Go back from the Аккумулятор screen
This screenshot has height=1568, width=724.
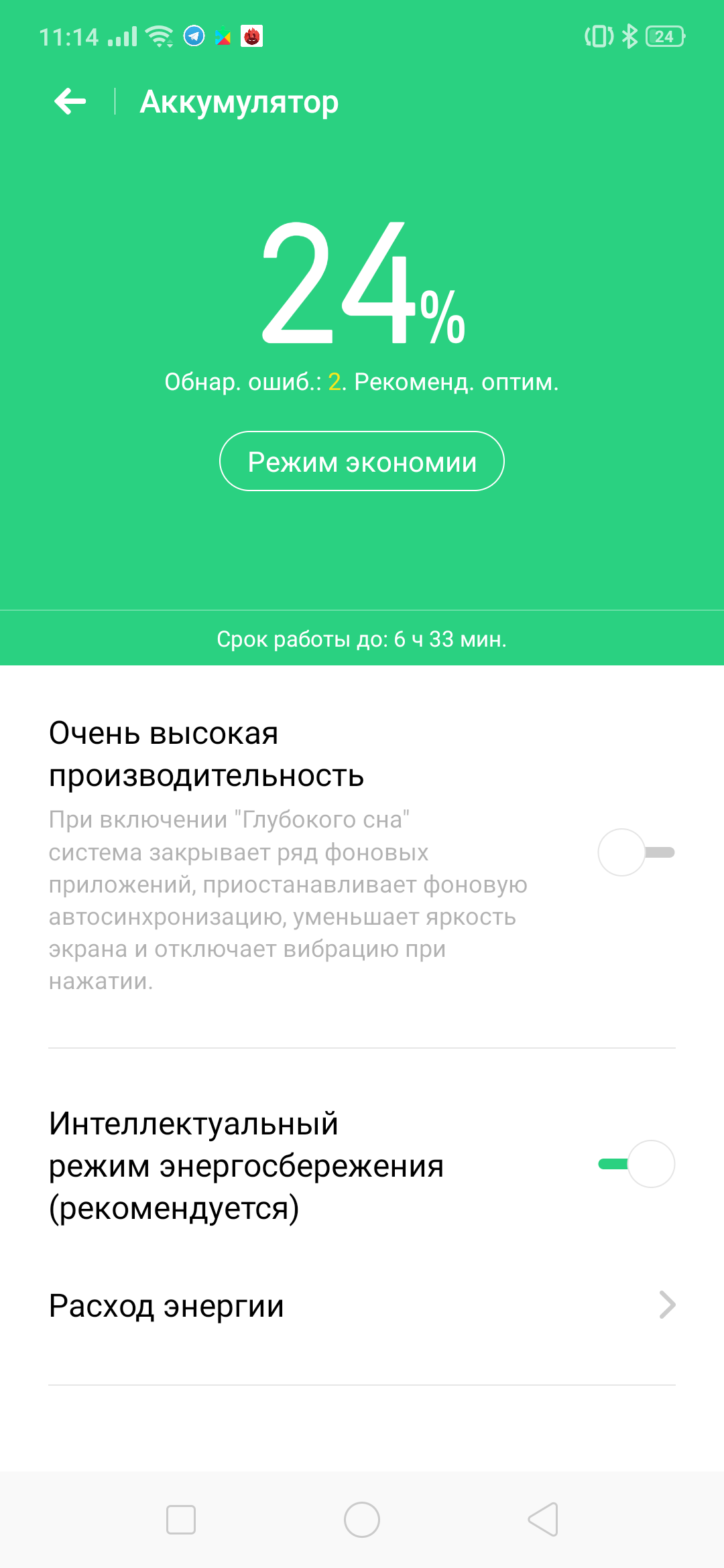point(70,102)
